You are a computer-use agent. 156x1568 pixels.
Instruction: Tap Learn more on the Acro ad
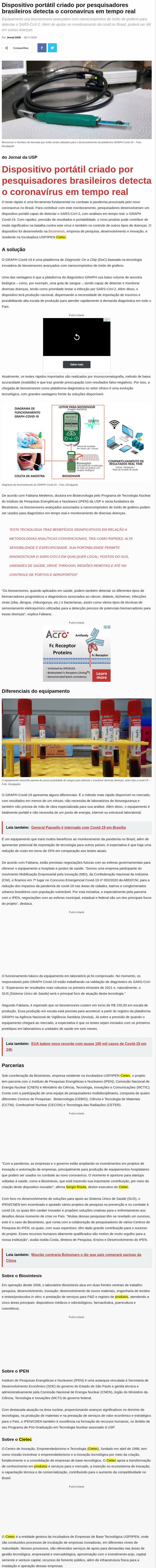coord(101,675)
